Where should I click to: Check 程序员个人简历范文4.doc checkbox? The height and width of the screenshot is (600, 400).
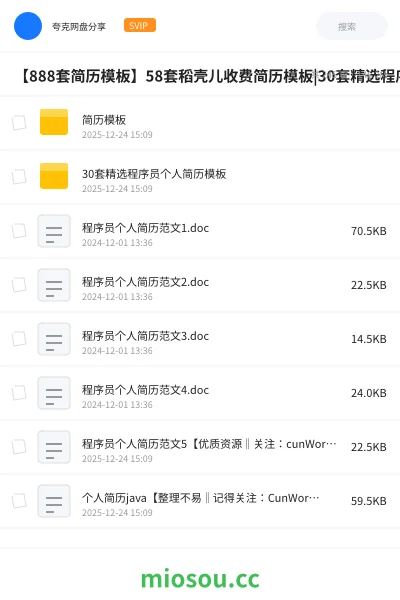pos(19,393)
